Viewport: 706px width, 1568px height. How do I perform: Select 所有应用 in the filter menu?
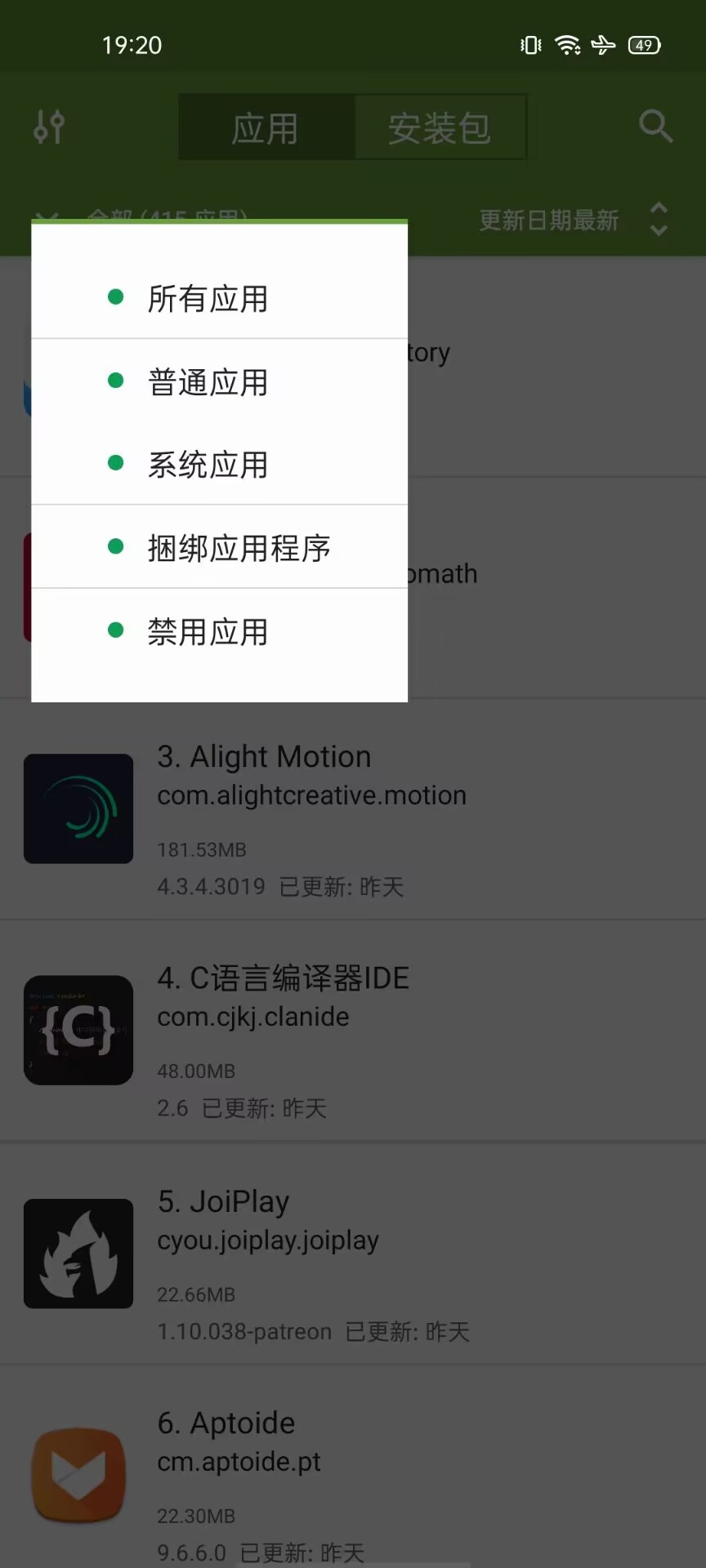(208, 298)
